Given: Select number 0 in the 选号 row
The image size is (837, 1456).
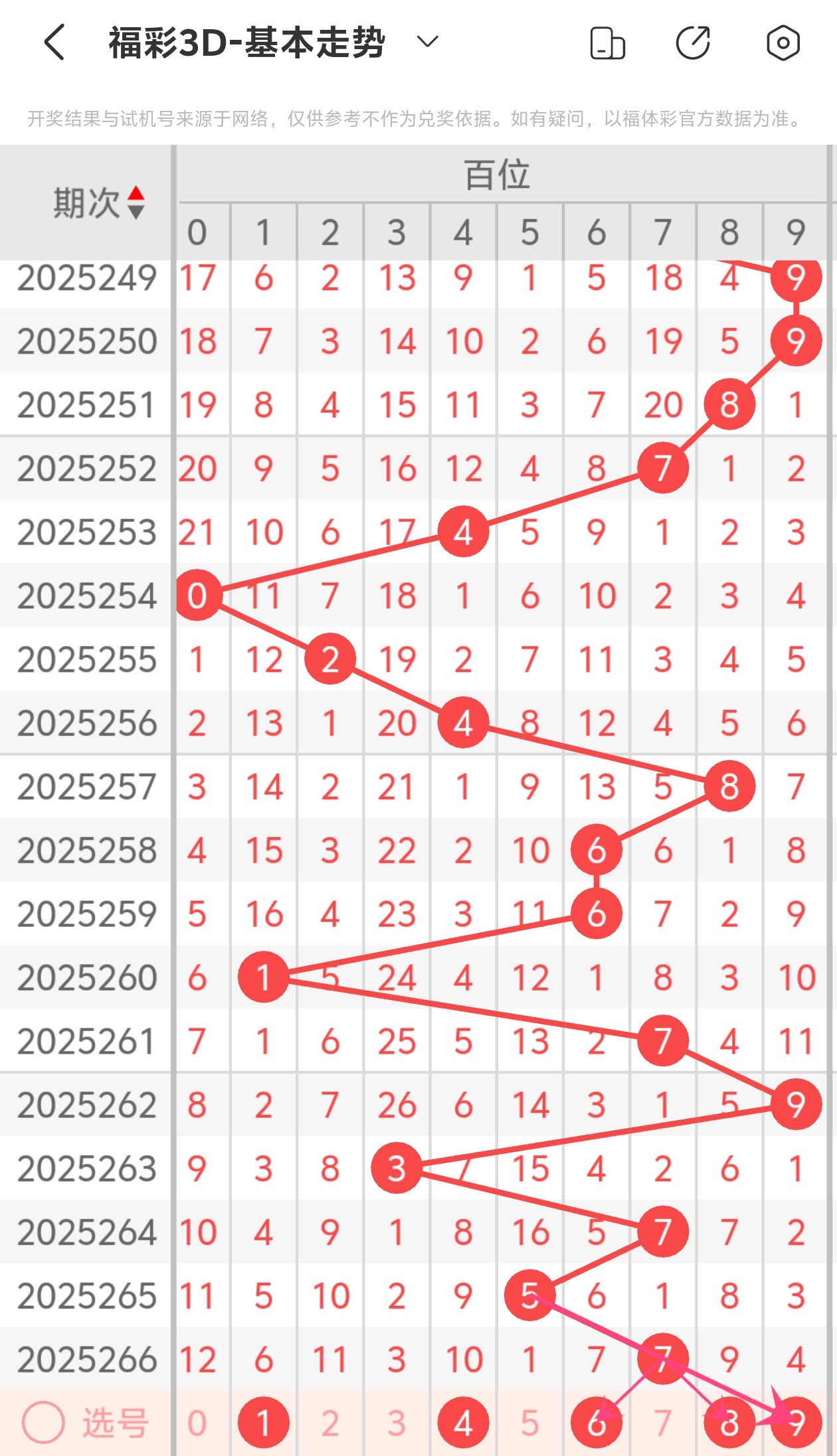Looking at the screenshot, I should click(197, 1423).
